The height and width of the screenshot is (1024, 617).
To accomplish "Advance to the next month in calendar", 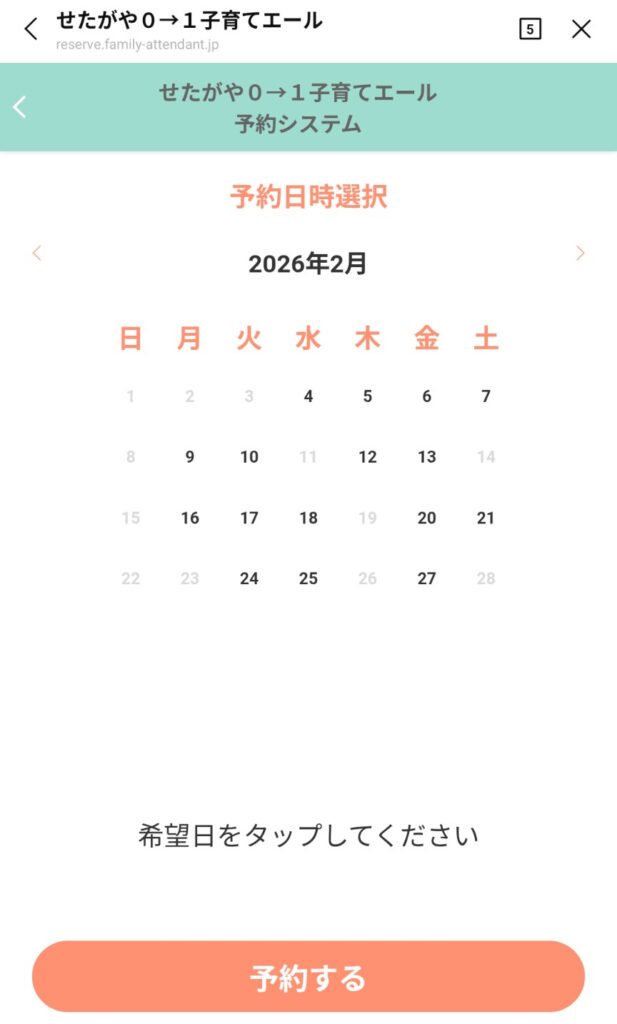I will 580,253.
